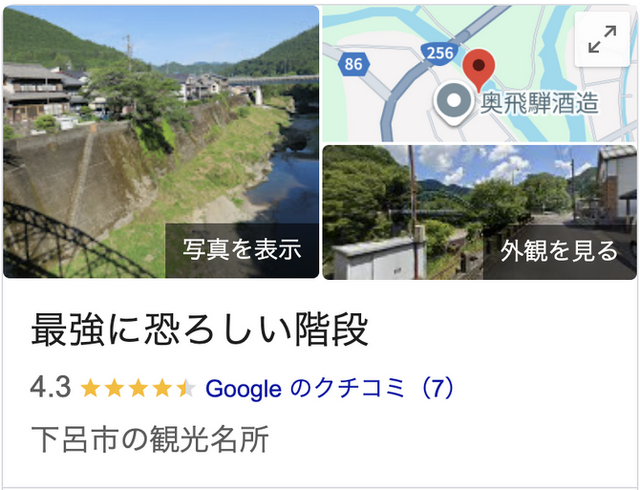Expand the map to full view
This screenshot has height=490, width=640.
[x=601, y=41]
